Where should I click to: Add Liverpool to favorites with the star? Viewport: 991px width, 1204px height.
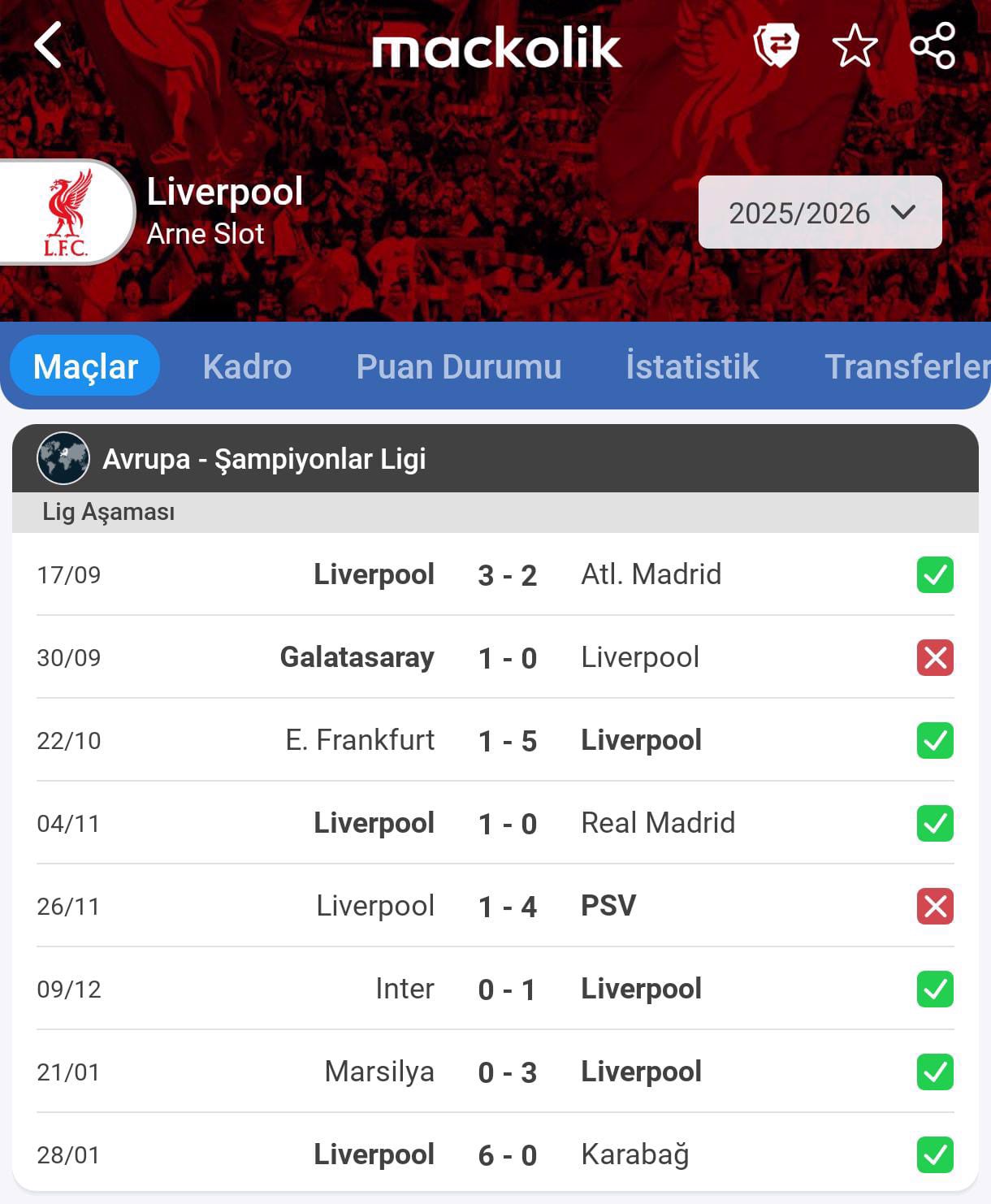[x=855, y=45]
